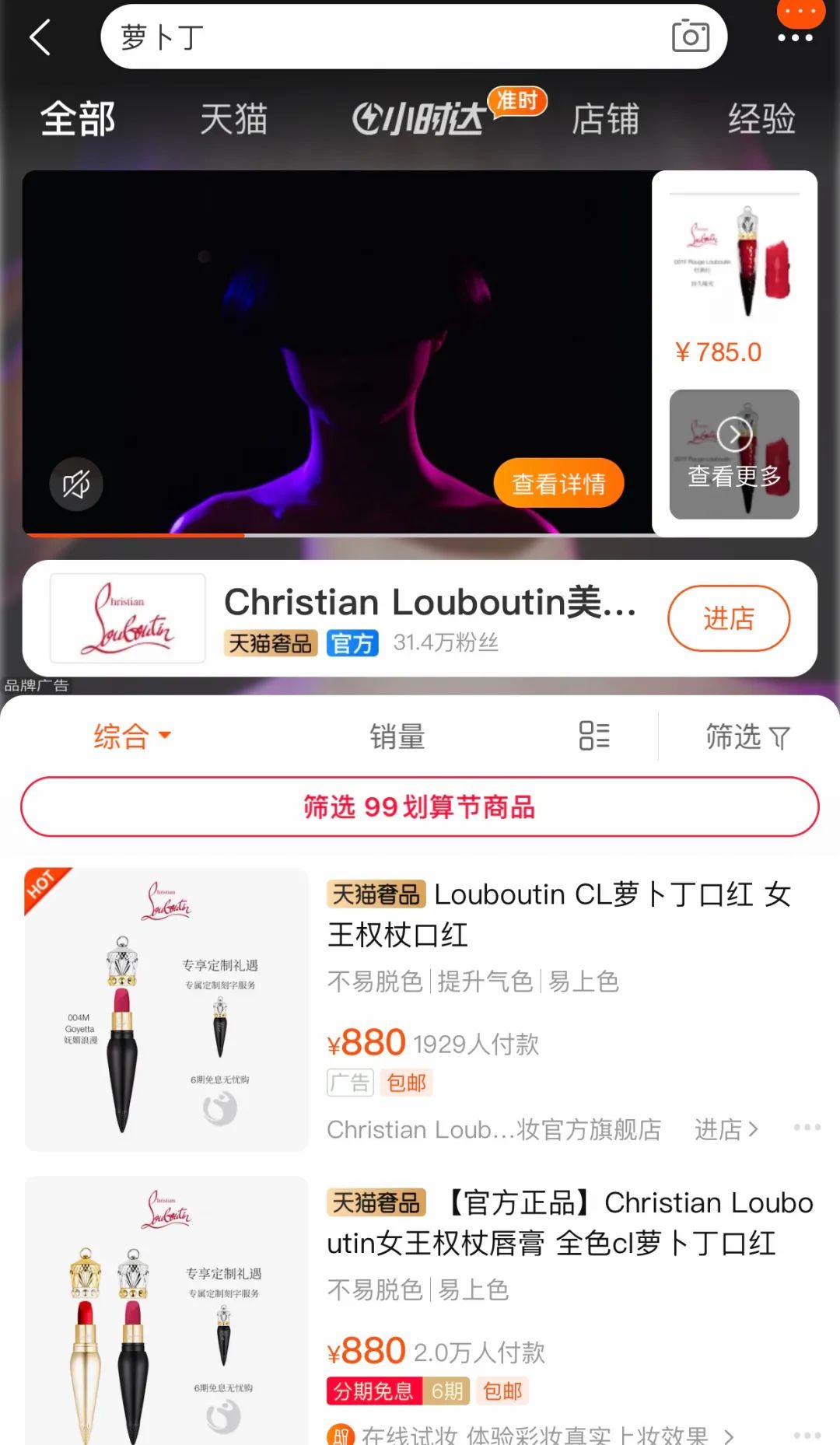Tap the camera icon for image search

point(691,36)
